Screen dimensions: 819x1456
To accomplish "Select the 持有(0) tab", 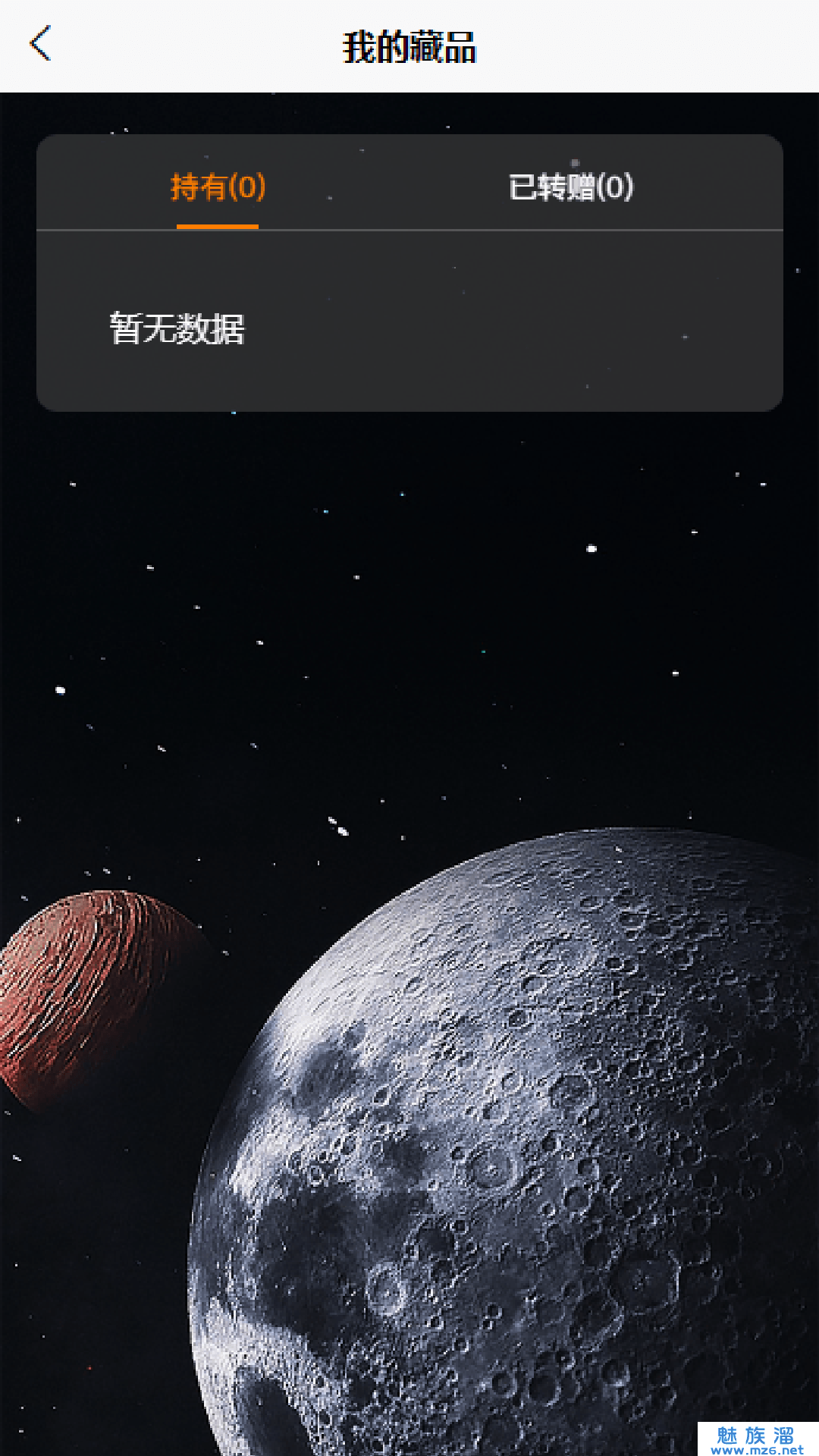I will click(x=218, y=187).
